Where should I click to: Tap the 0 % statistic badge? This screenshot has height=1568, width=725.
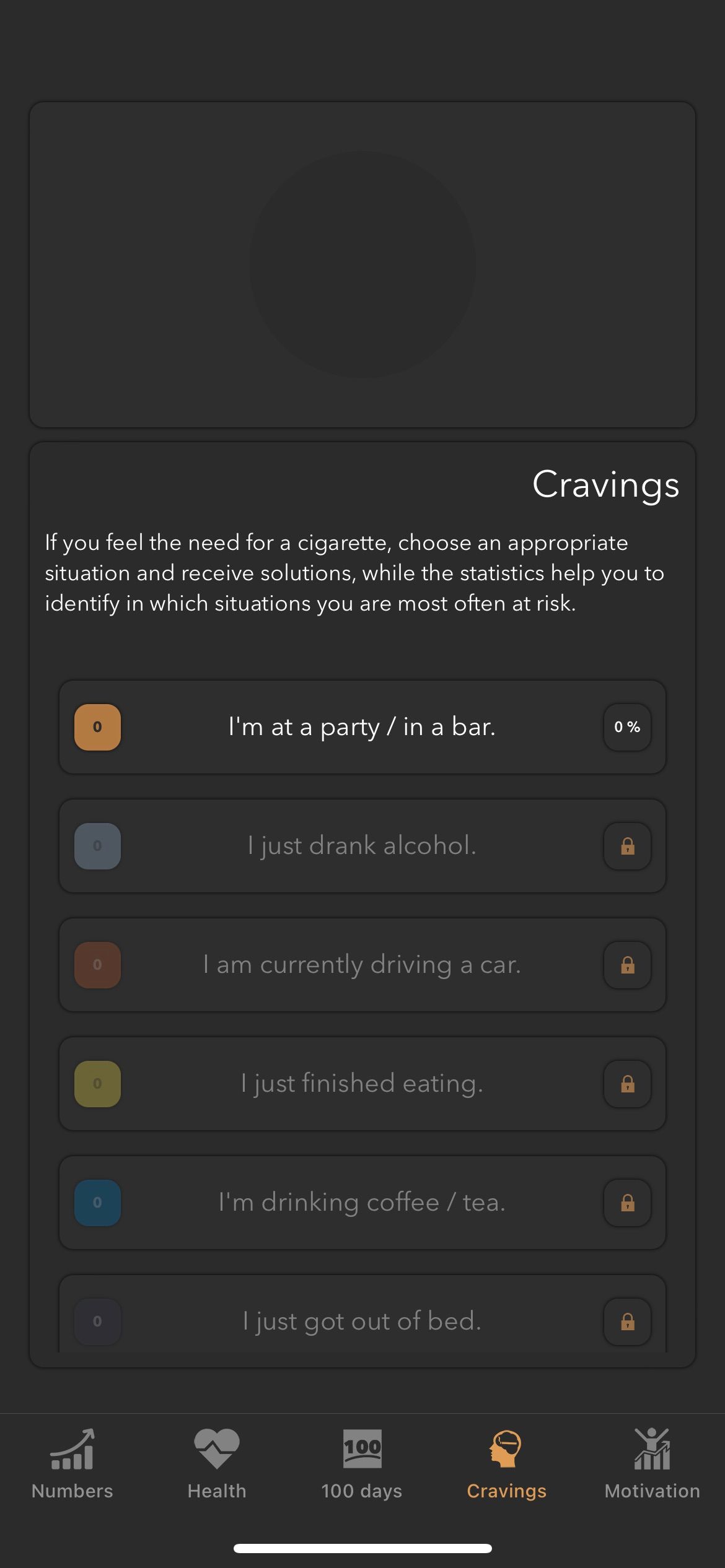click(x=626, y=728)
